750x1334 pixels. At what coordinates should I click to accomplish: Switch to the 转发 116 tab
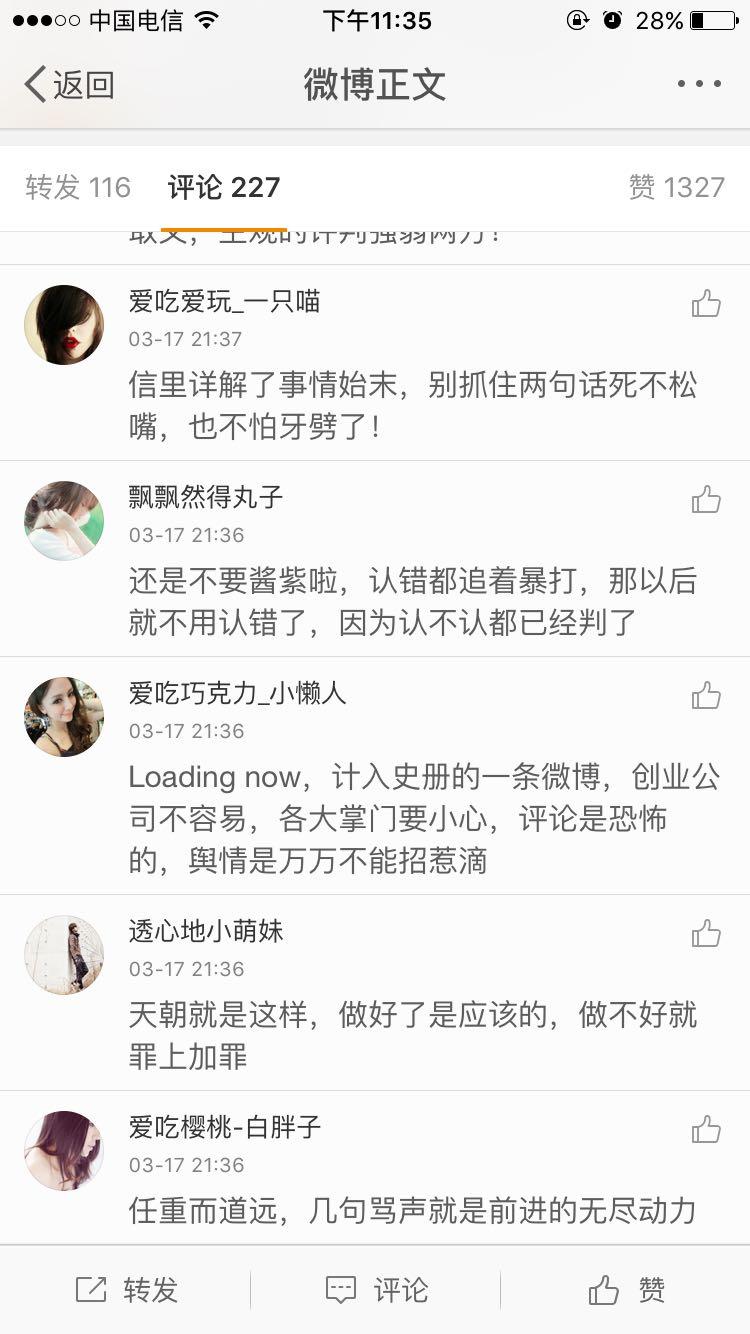coord(78,187)
